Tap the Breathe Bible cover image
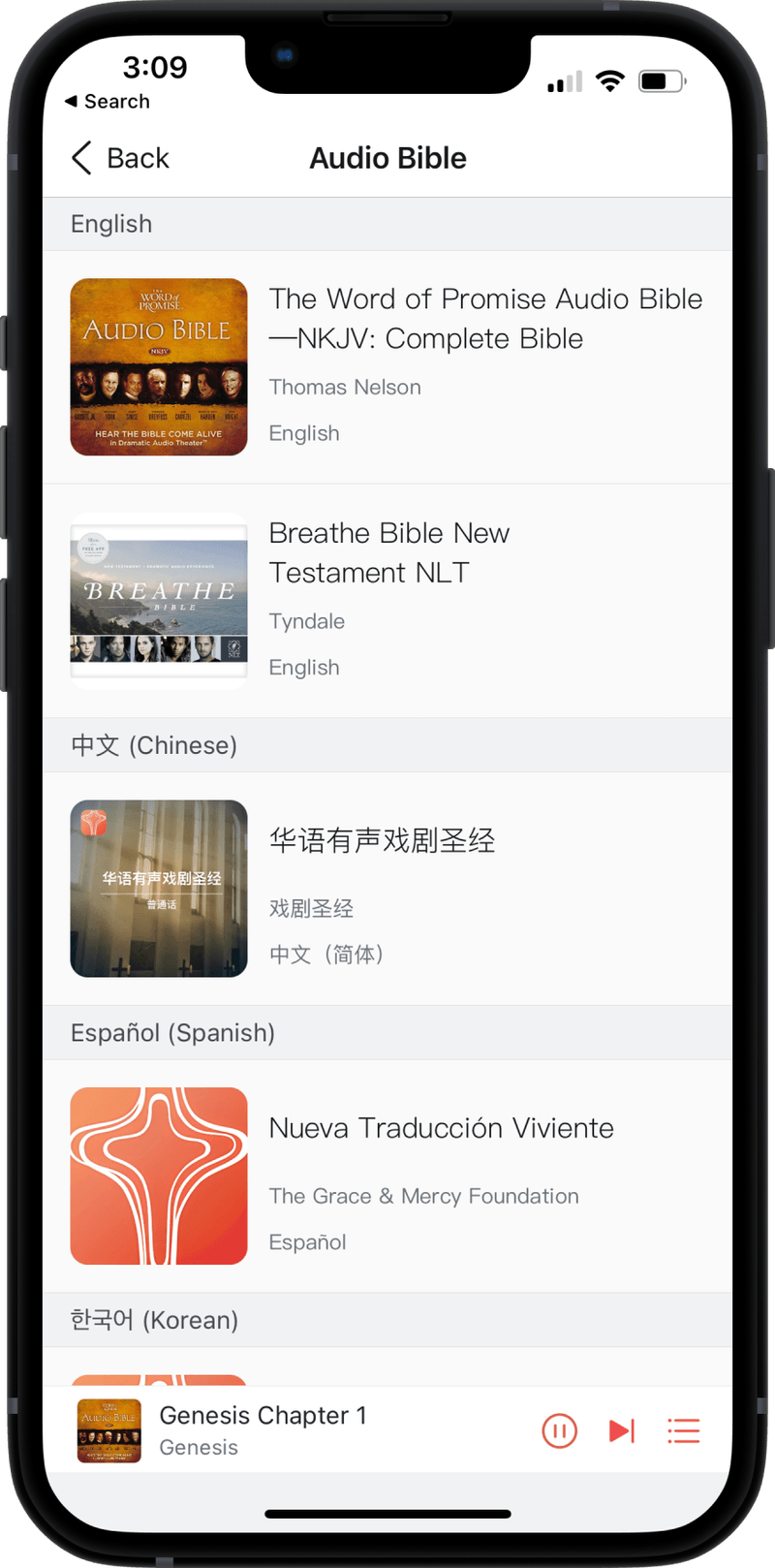The height and width of the screenshot is (1568, 775). 158,599
